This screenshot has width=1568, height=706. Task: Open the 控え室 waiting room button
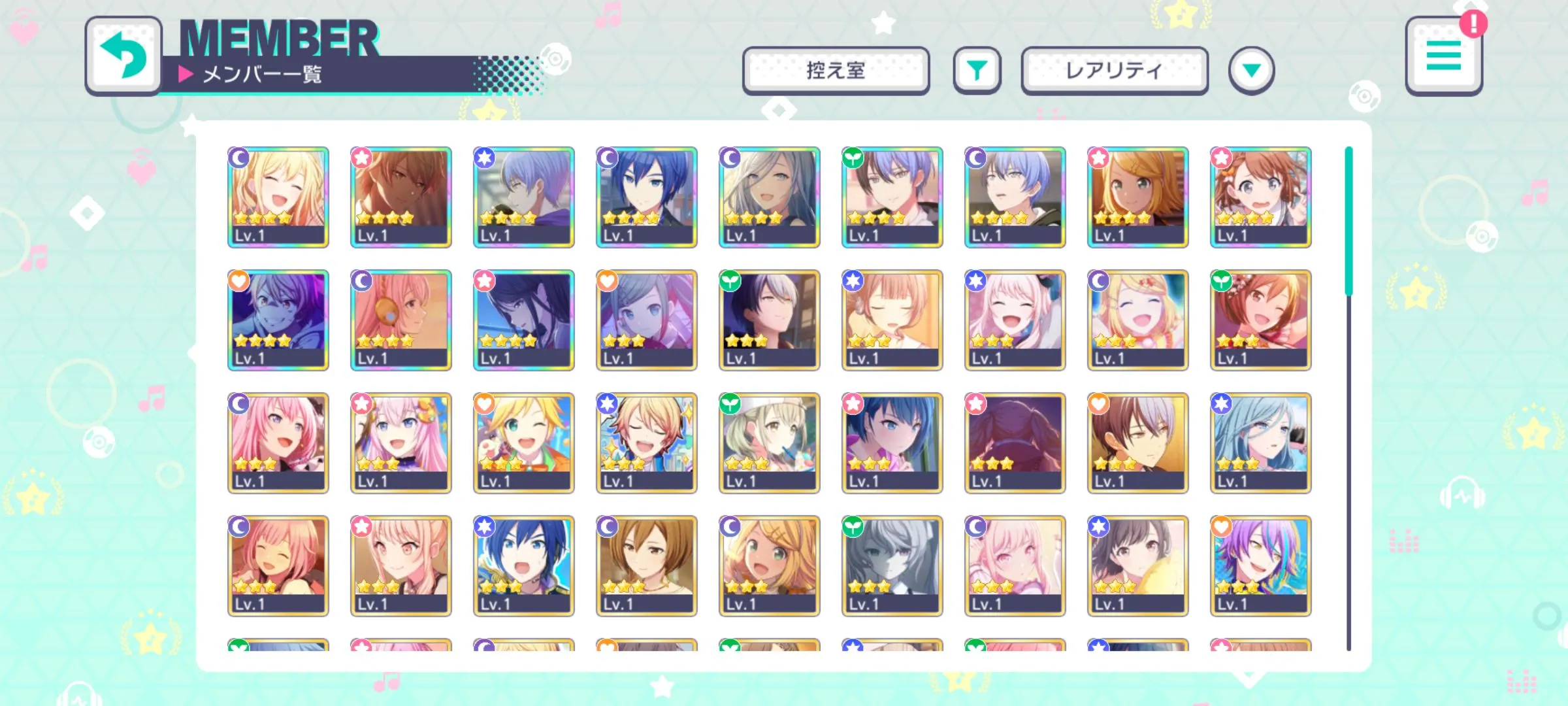[836, 71]
